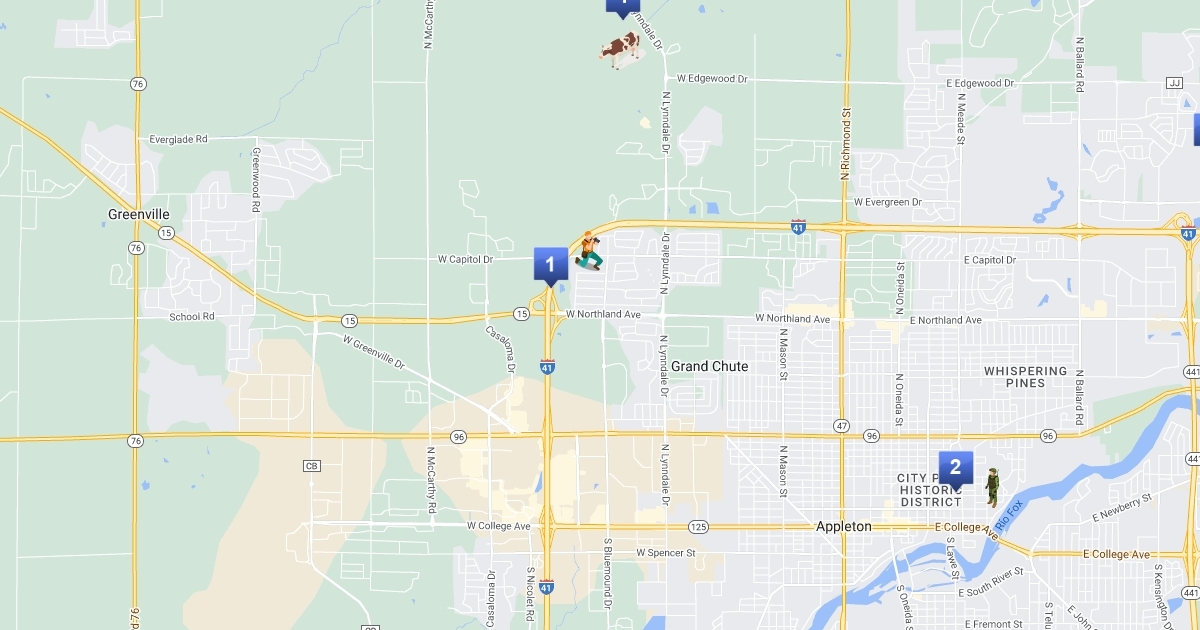Screen dimensions: 1200x630
Task: Open map marker number 2
Action: click(955, 467)
